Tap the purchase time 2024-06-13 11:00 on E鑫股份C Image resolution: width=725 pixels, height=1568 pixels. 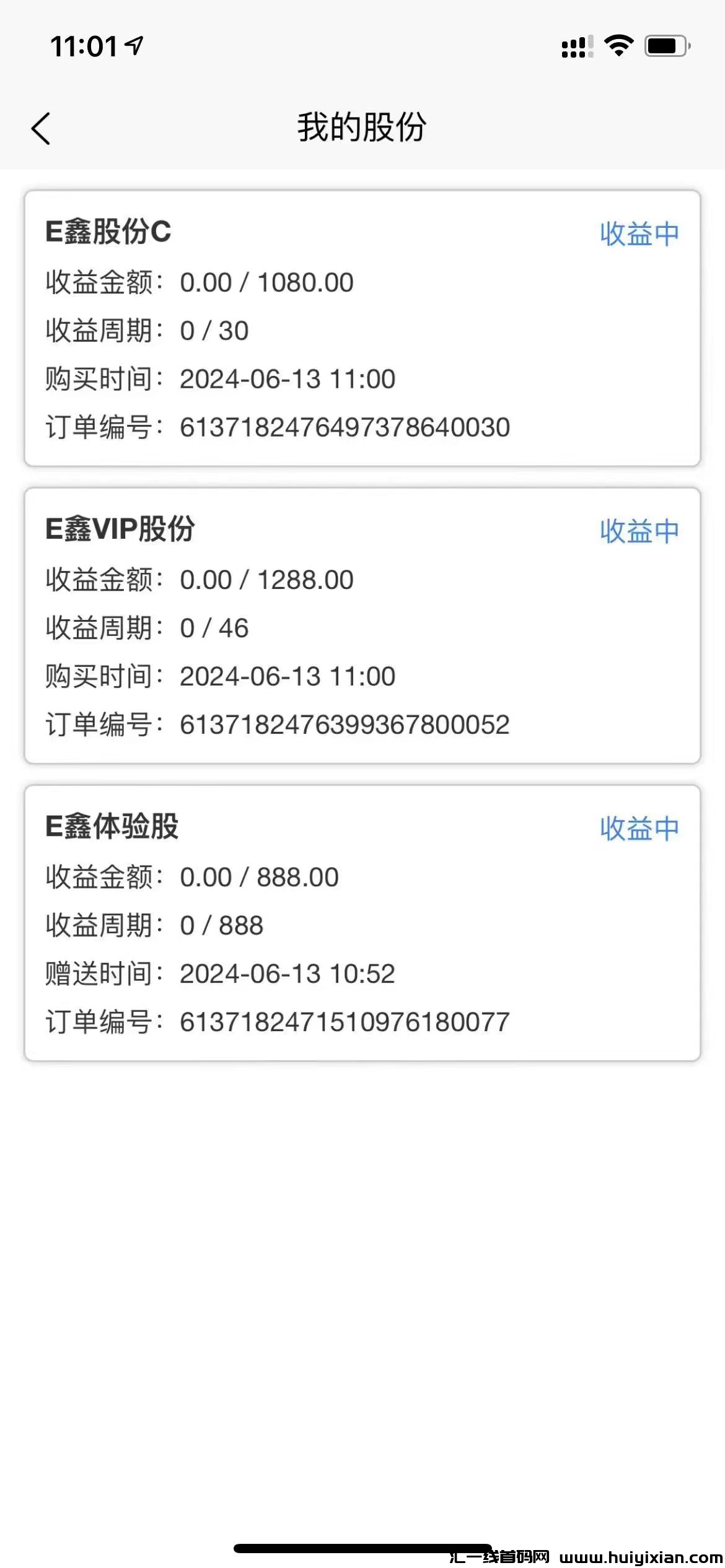tap(286, 379)
